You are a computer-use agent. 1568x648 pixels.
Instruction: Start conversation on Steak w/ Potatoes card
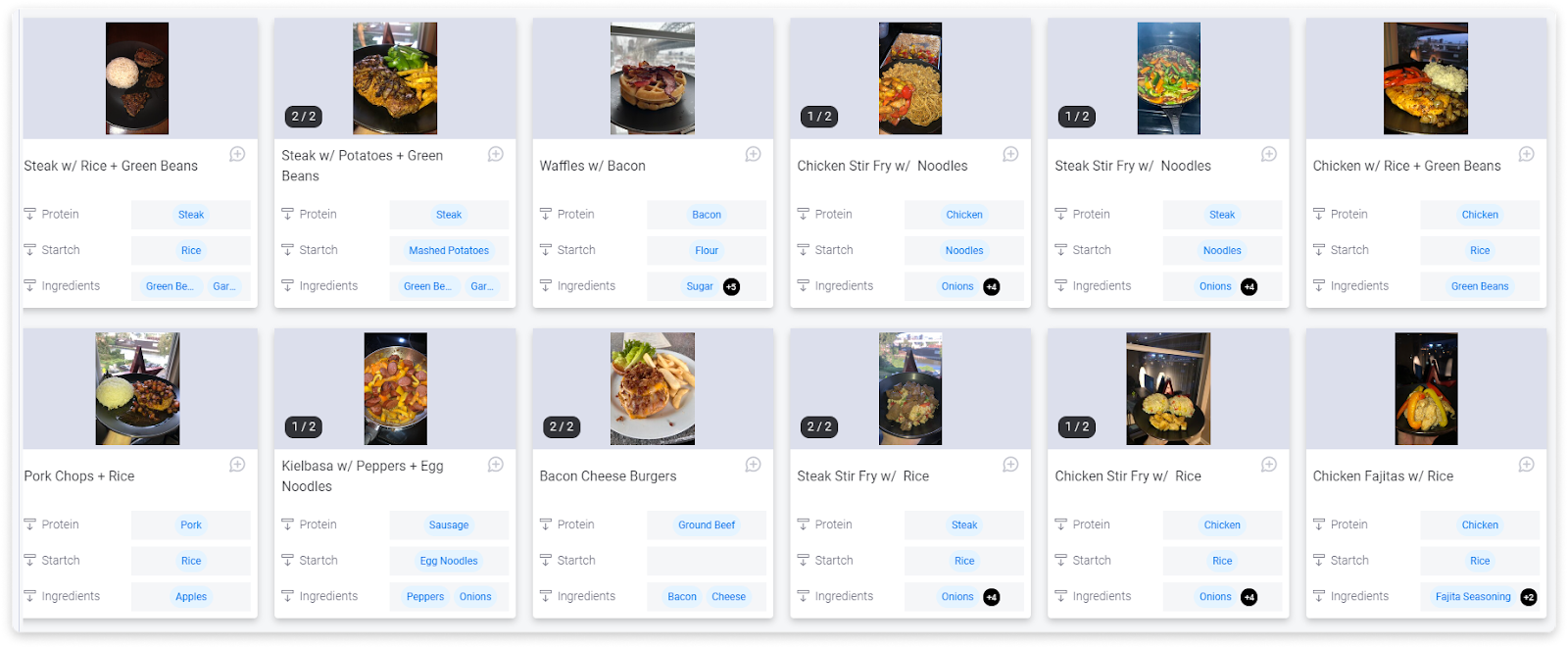(x=496, y=155)
